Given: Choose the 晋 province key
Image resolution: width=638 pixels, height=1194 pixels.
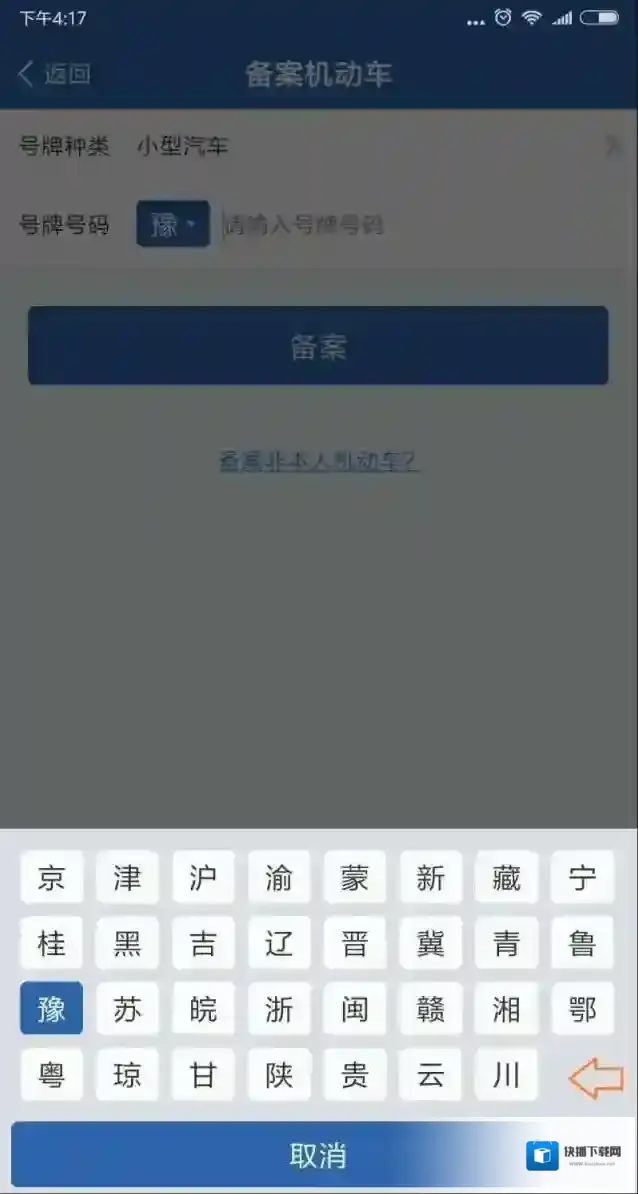Looking at the screenshot, I should (x=355, y=943).
